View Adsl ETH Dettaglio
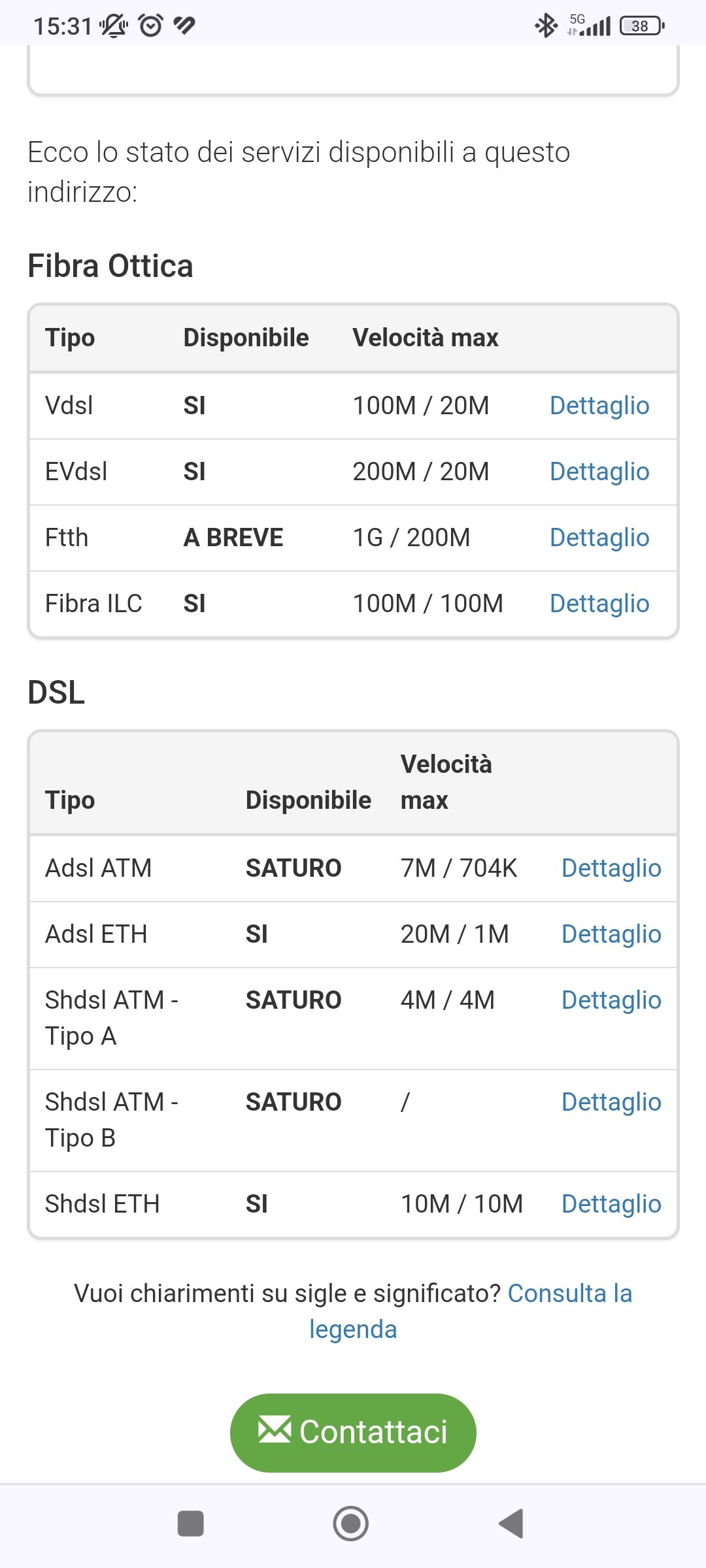The height and width of the screenshot is (1568, 706). point(611,934)
